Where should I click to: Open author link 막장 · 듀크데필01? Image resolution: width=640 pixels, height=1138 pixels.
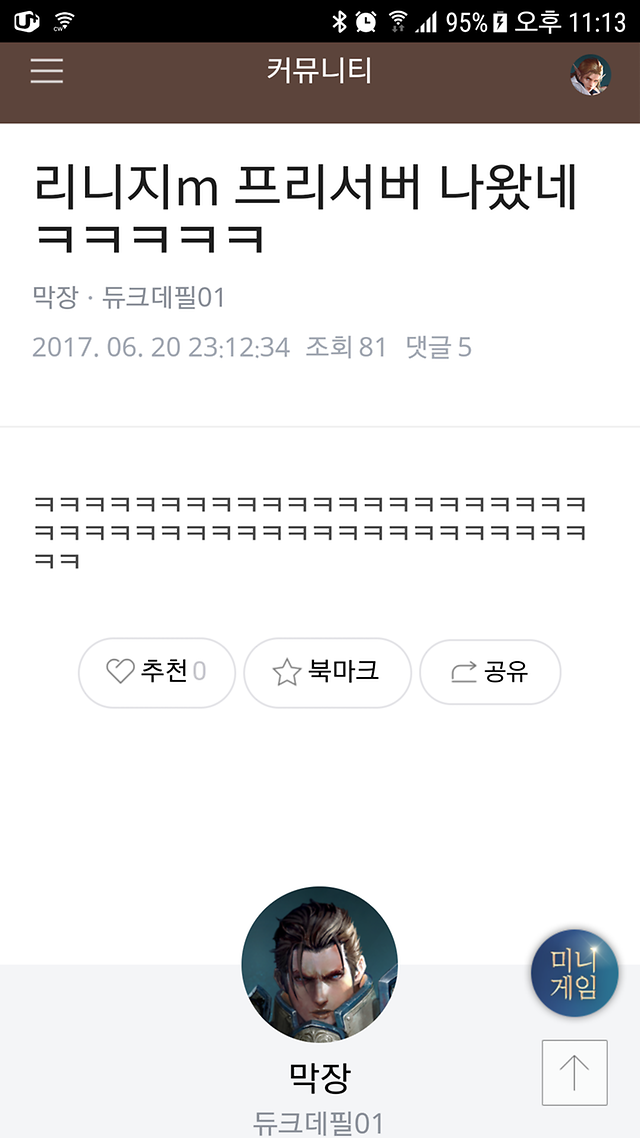129,297
